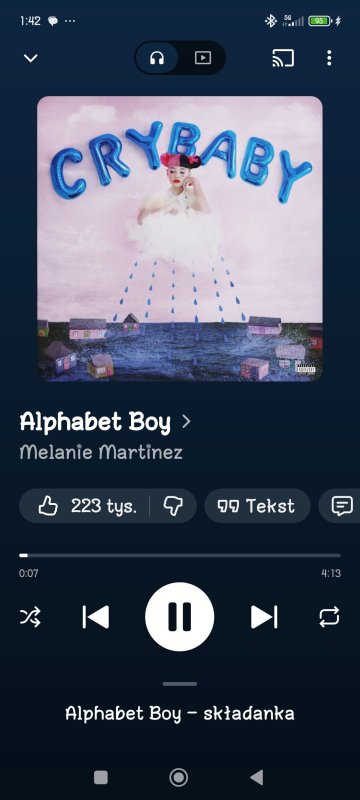Screen dimensions: 360x800
Task: Toggle repeat mode
Action: [329, 617]
